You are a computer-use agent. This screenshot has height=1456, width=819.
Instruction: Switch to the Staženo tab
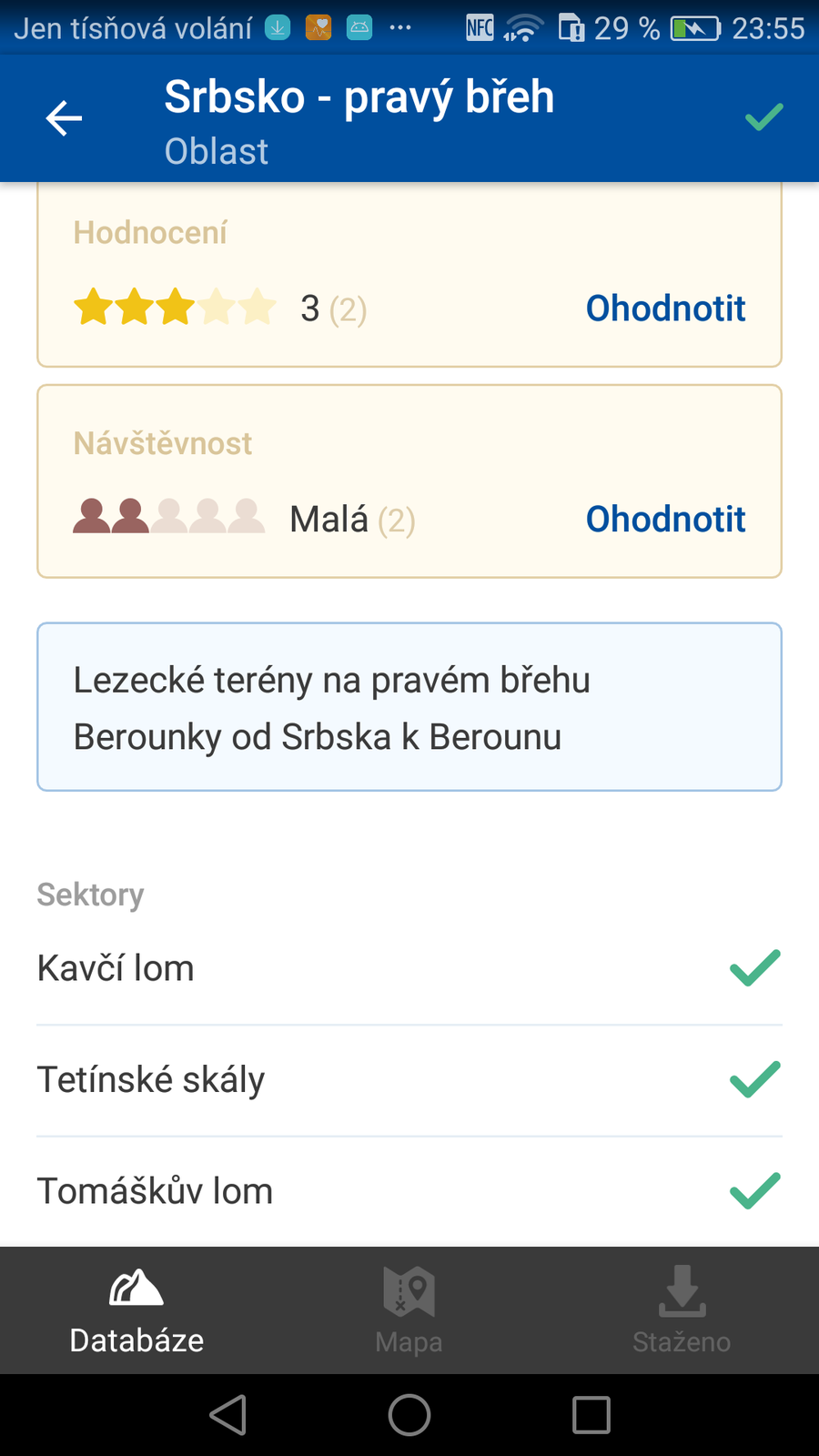click(682, 1310)
